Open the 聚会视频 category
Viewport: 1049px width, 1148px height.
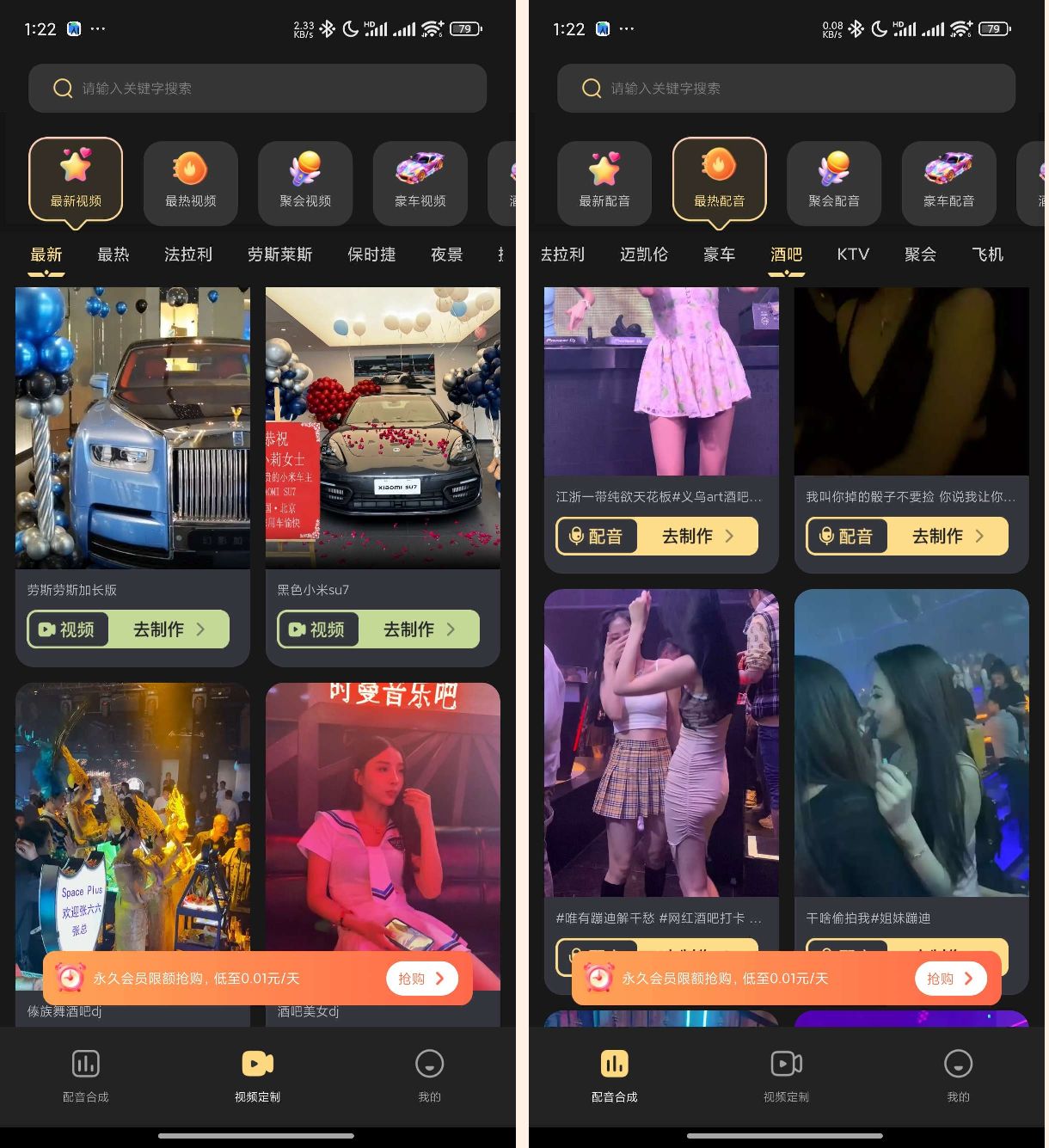click(x=305, y=182)
